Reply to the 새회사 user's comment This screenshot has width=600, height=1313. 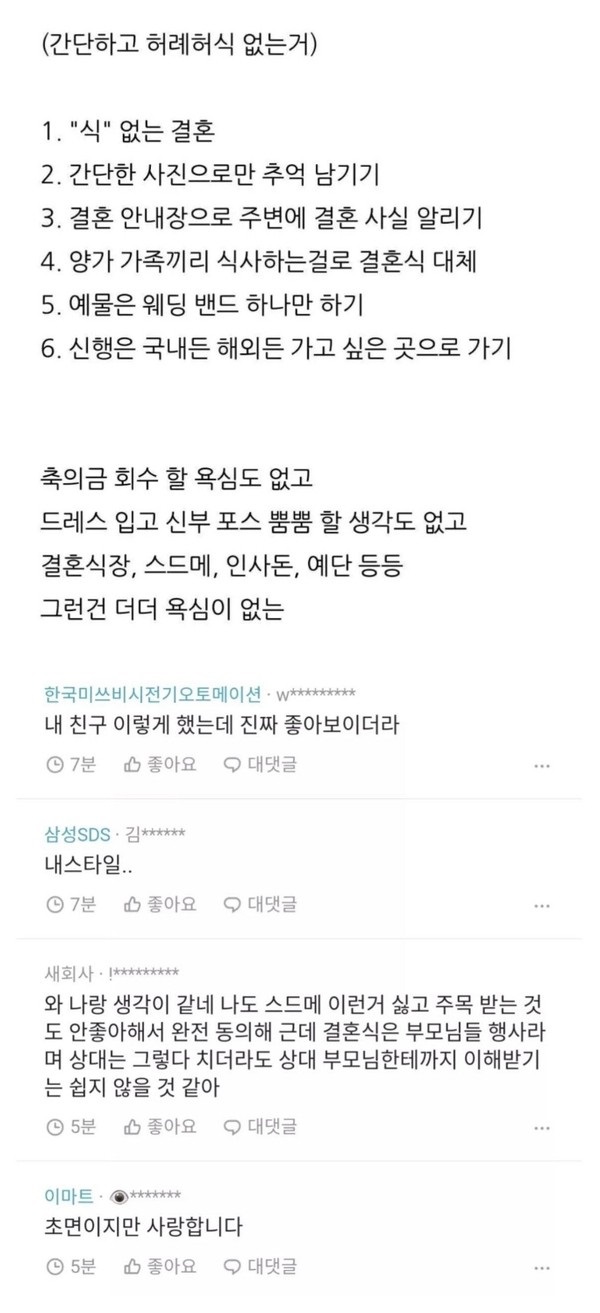click(260, 1127)
